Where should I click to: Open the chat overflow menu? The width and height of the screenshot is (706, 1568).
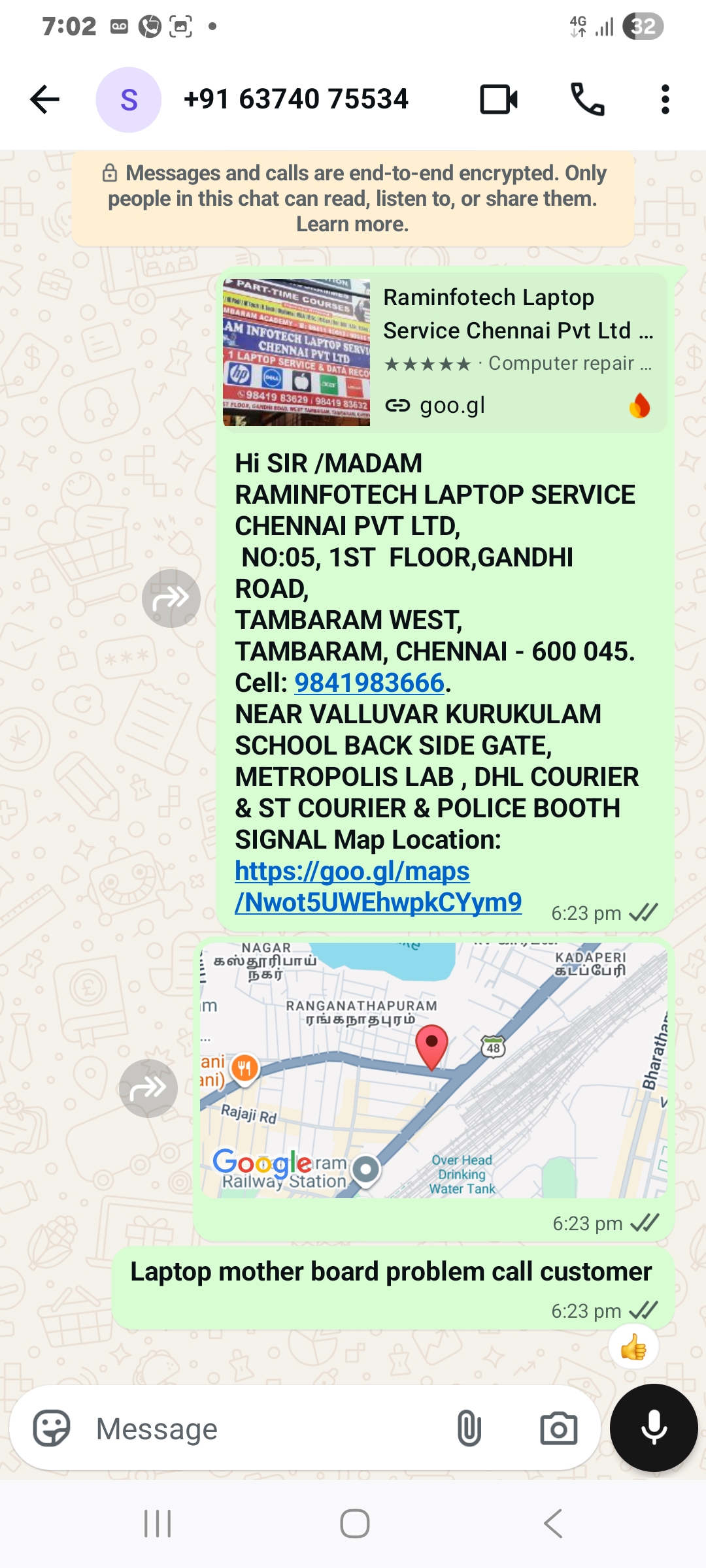click(665, 99)
